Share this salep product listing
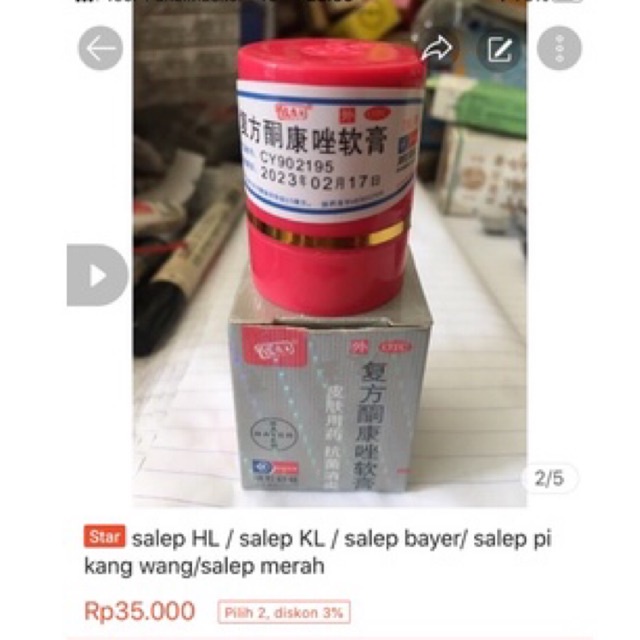This screenshot has width=640, height=640. [x=437, y=49]
